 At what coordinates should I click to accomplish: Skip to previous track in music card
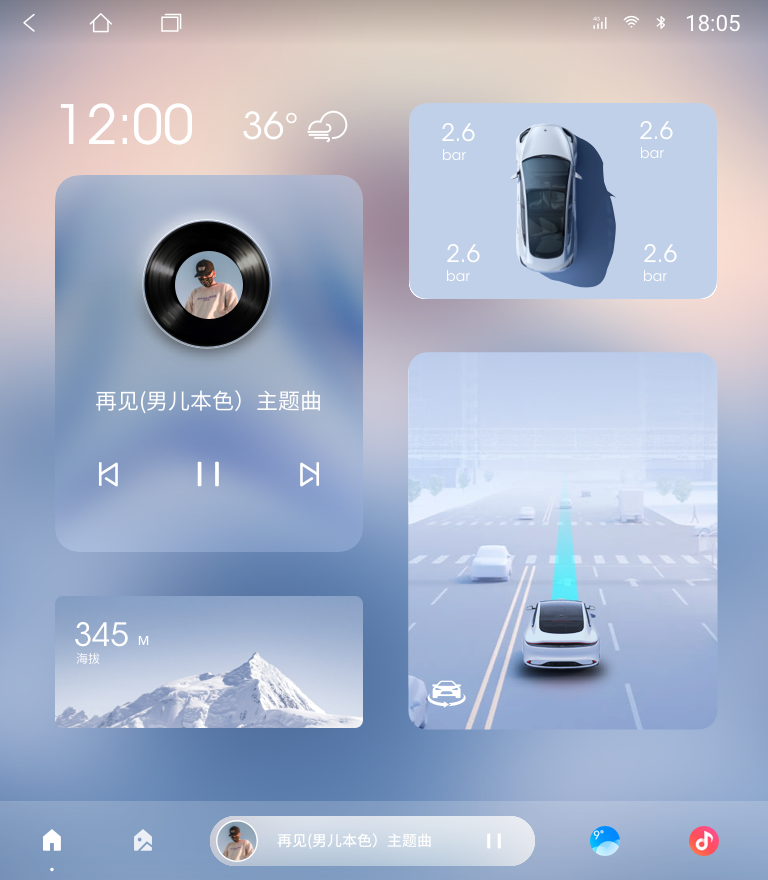click(108, 474)
